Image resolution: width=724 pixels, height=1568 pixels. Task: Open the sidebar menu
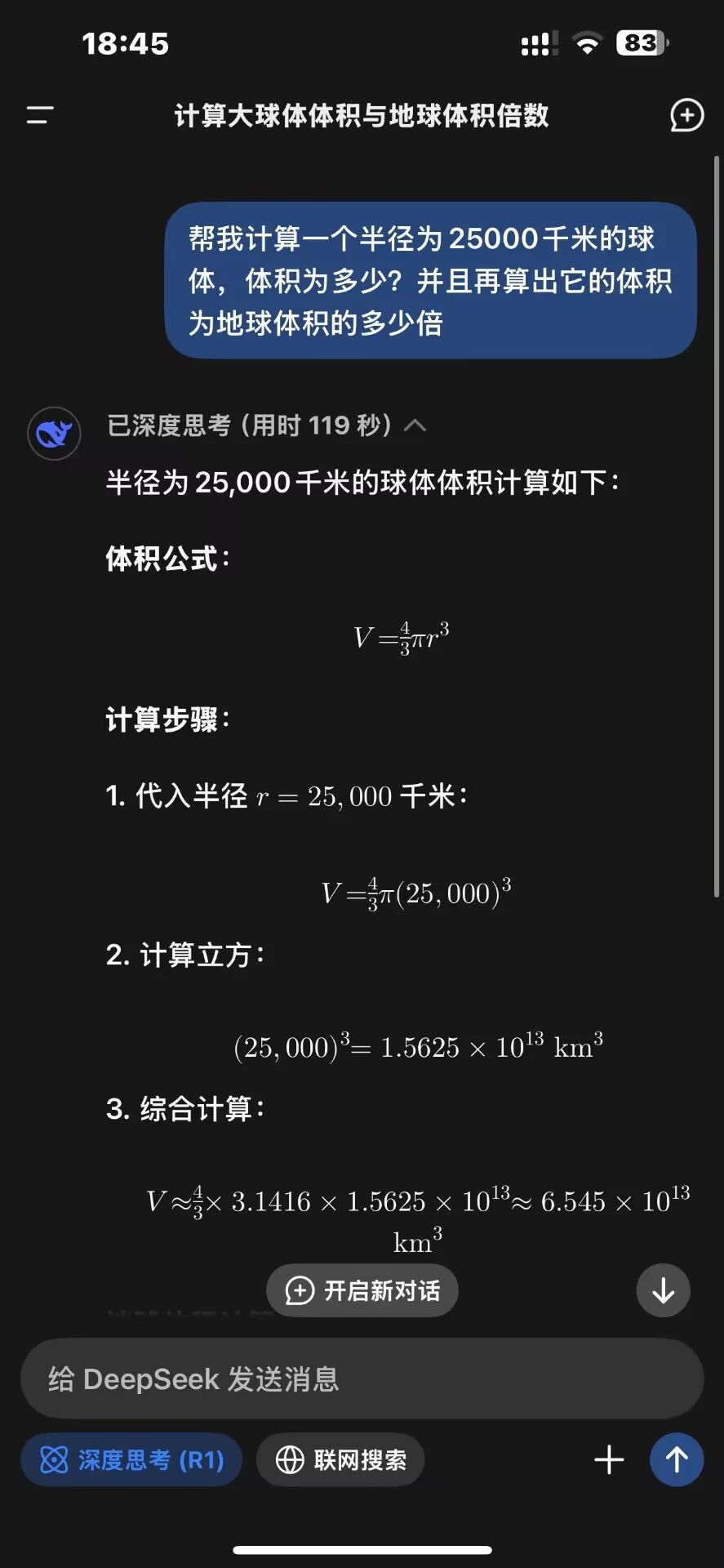39,115
